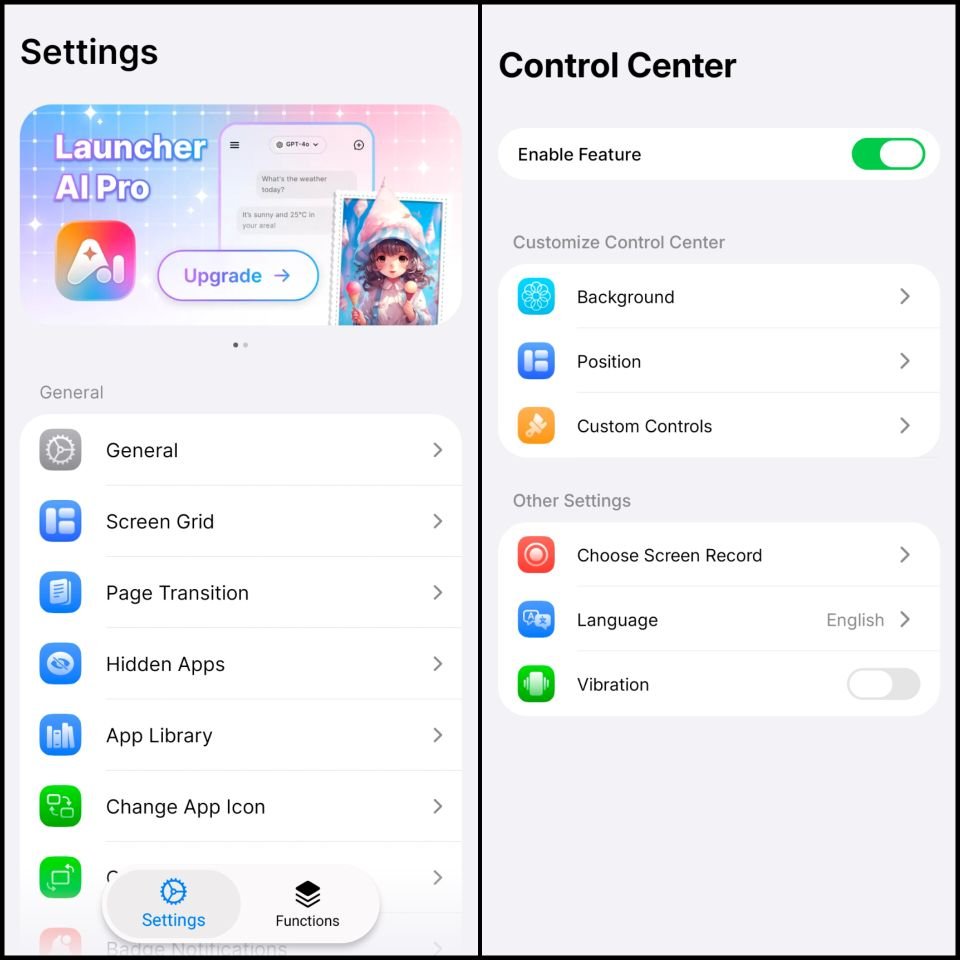Open Page Transition options
Viewport: 960px width, 960px height.
(x=240, y=593)
